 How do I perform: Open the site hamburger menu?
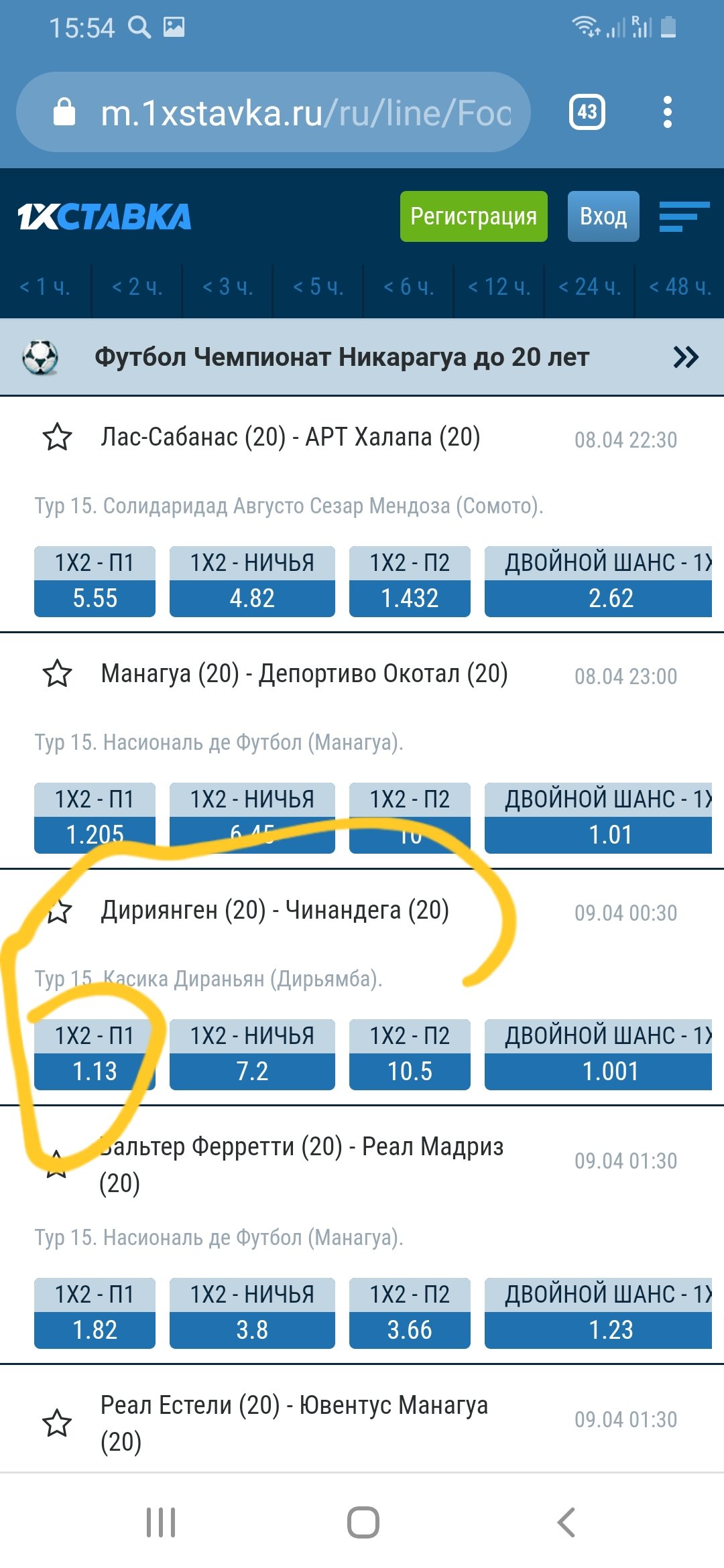pos(684,216)
